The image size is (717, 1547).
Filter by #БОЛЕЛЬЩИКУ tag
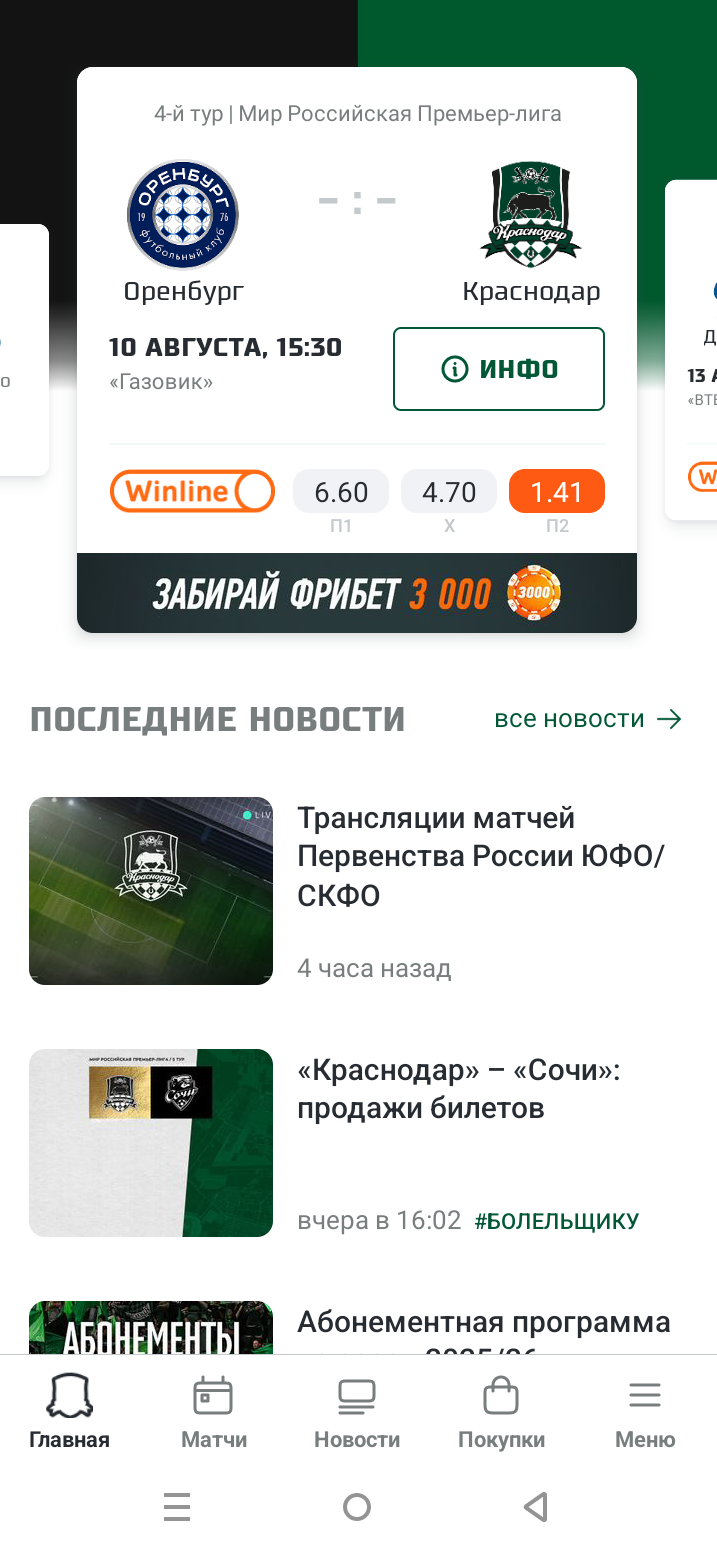pos(556,1221)
